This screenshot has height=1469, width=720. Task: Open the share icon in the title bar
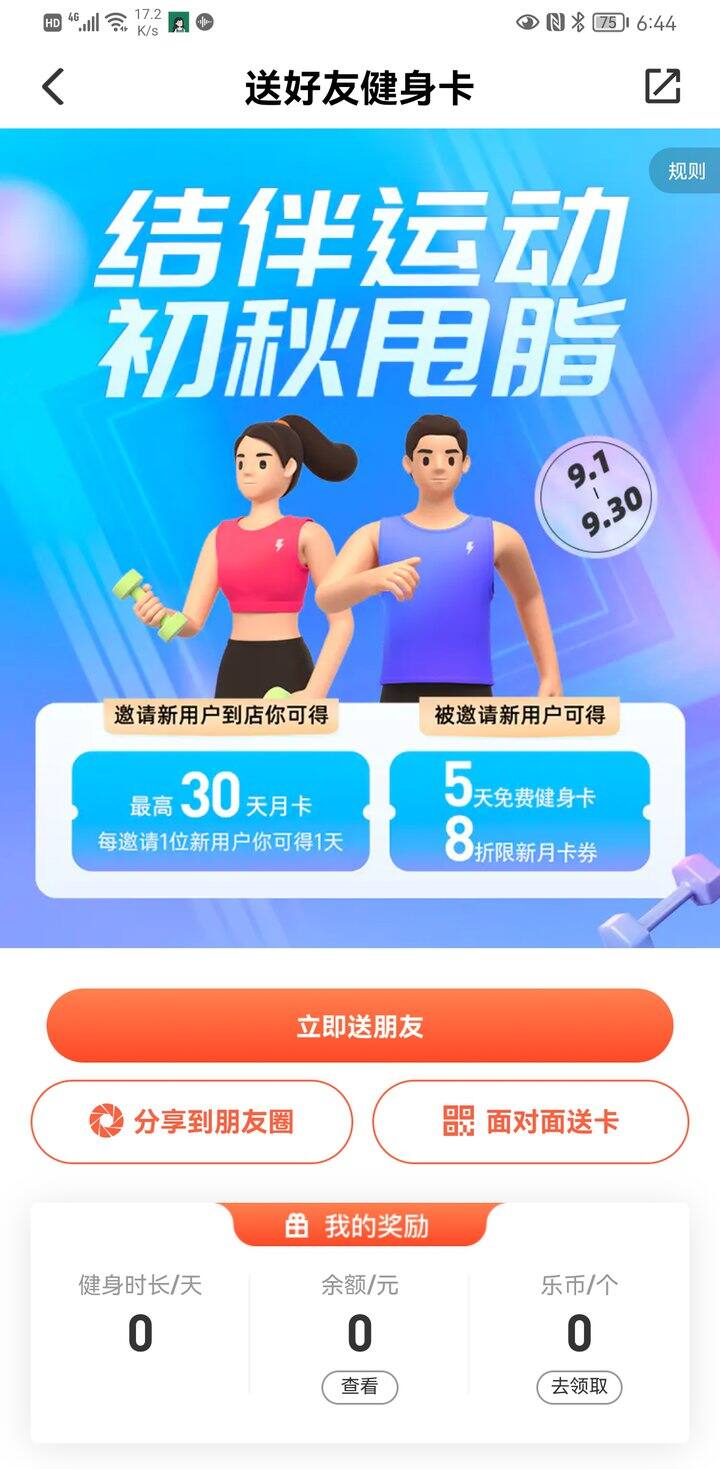(662, 87)
